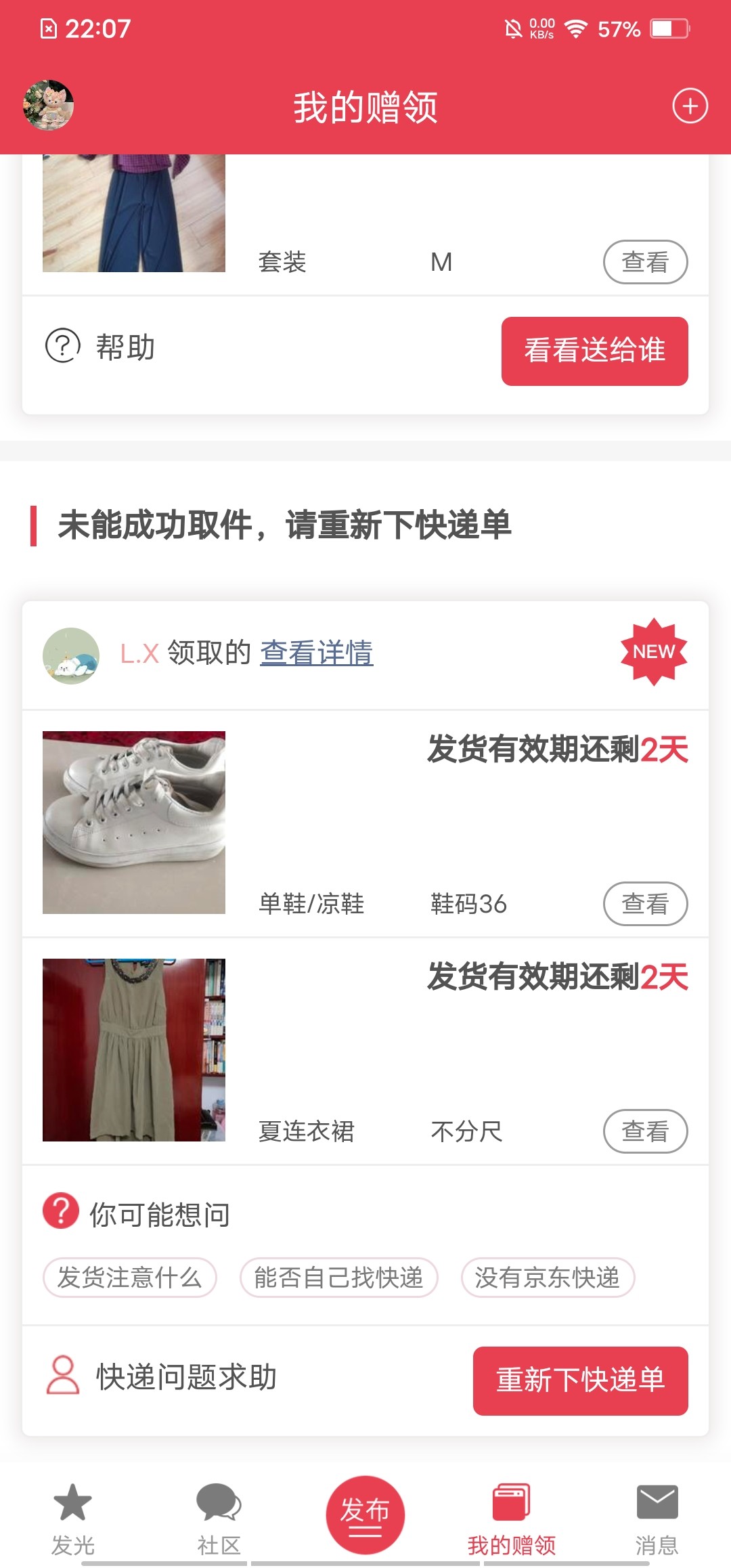Screen dimensions: 731x1568
Task: Open L.X's avatar
Action: [71, 655]
